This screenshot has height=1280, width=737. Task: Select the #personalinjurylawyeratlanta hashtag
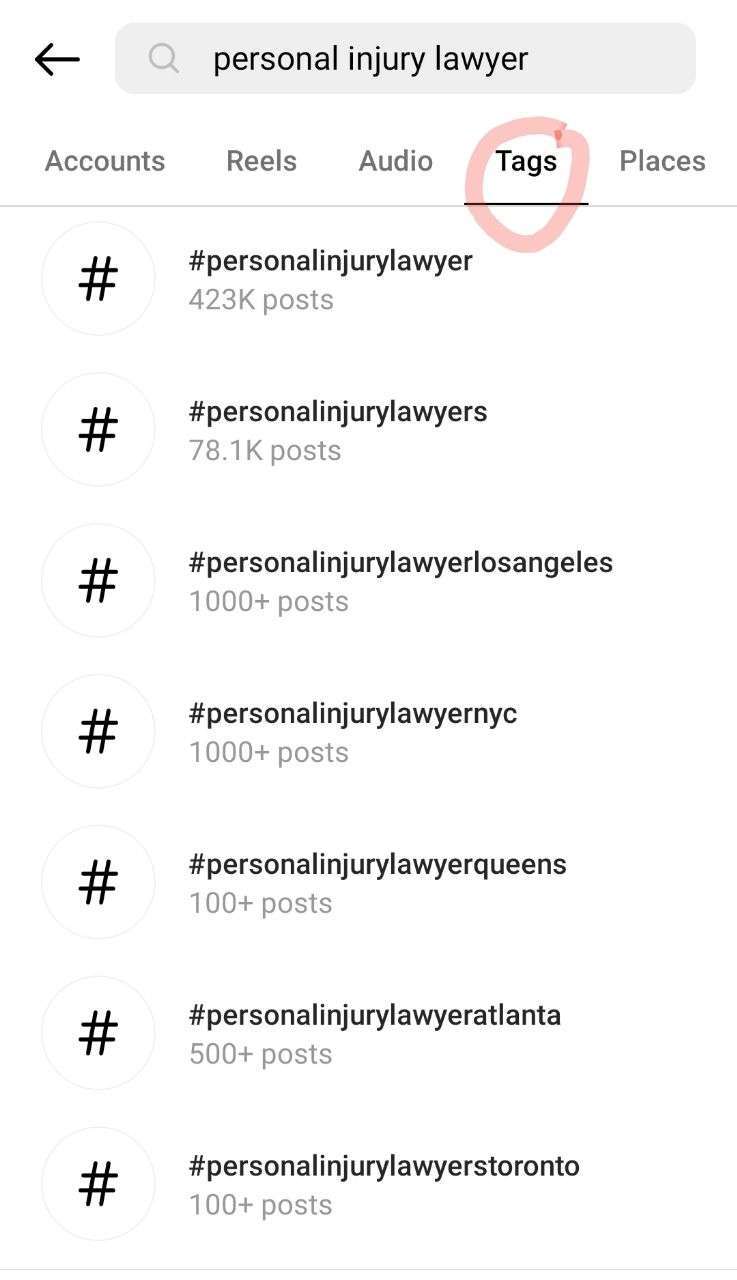click(374, 1034)
